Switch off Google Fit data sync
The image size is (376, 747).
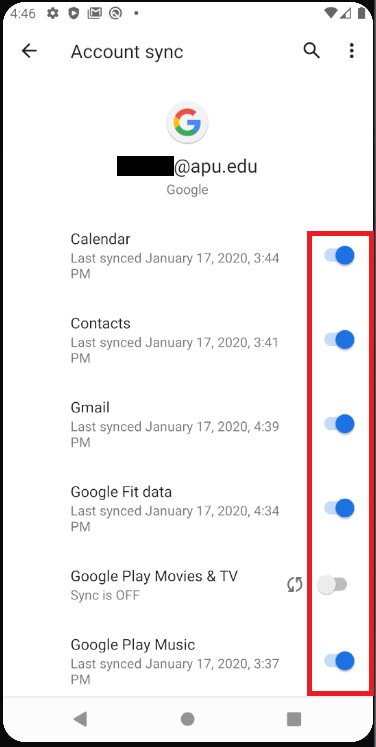(339, 508)
